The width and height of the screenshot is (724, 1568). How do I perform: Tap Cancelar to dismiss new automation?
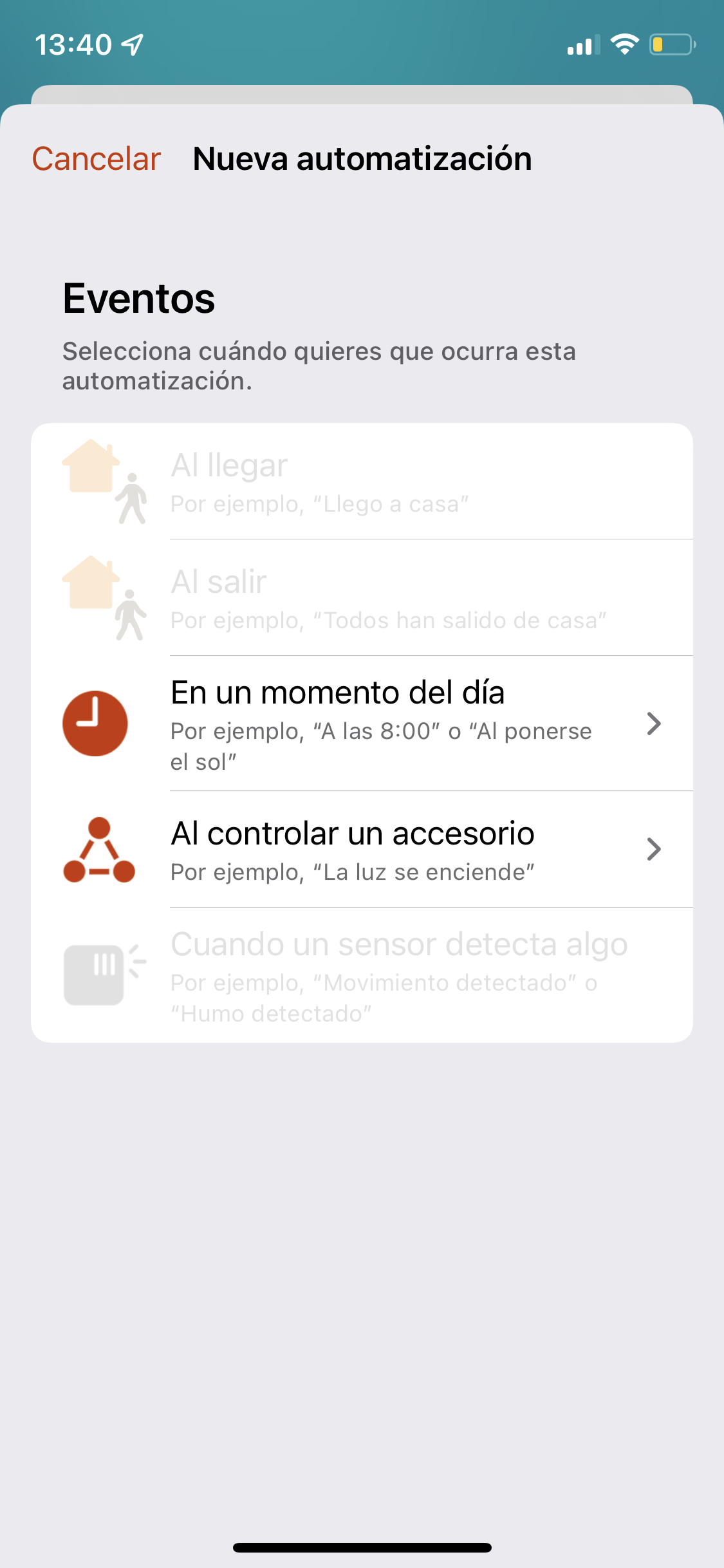pos(97,159)
